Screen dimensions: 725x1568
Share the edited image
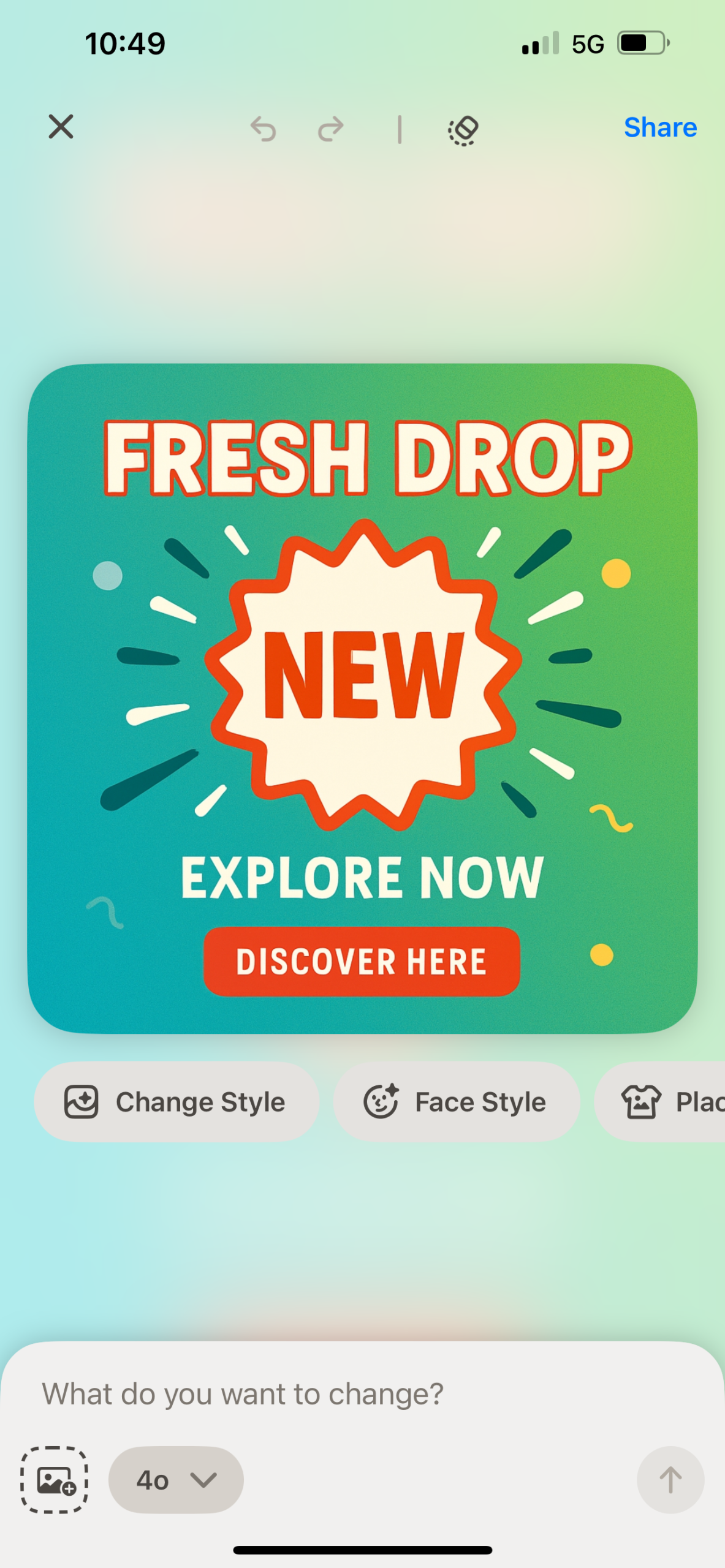coord(660,127)
